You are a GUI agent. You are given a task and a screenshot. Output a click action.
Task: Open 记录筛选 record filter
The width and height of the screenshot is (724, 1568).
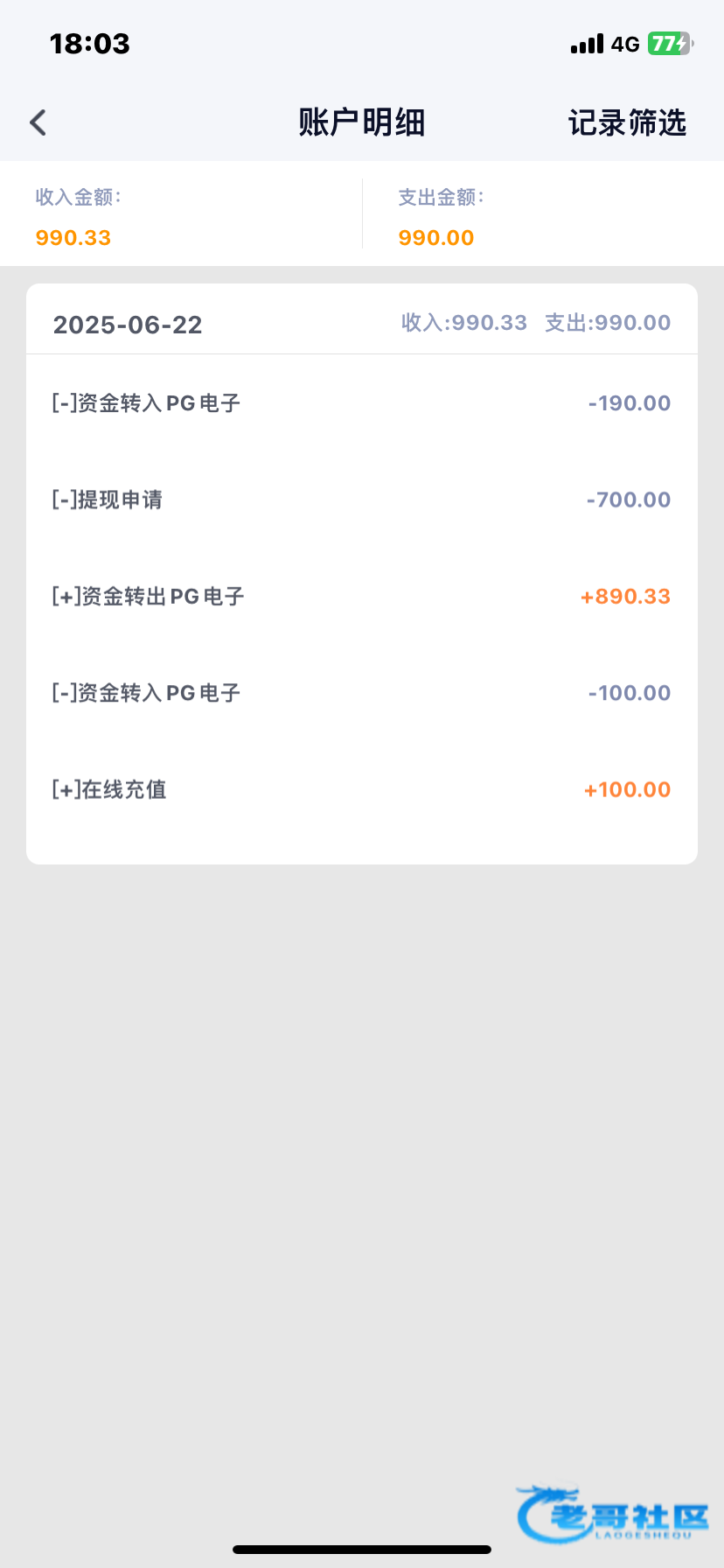click(627, 122)
